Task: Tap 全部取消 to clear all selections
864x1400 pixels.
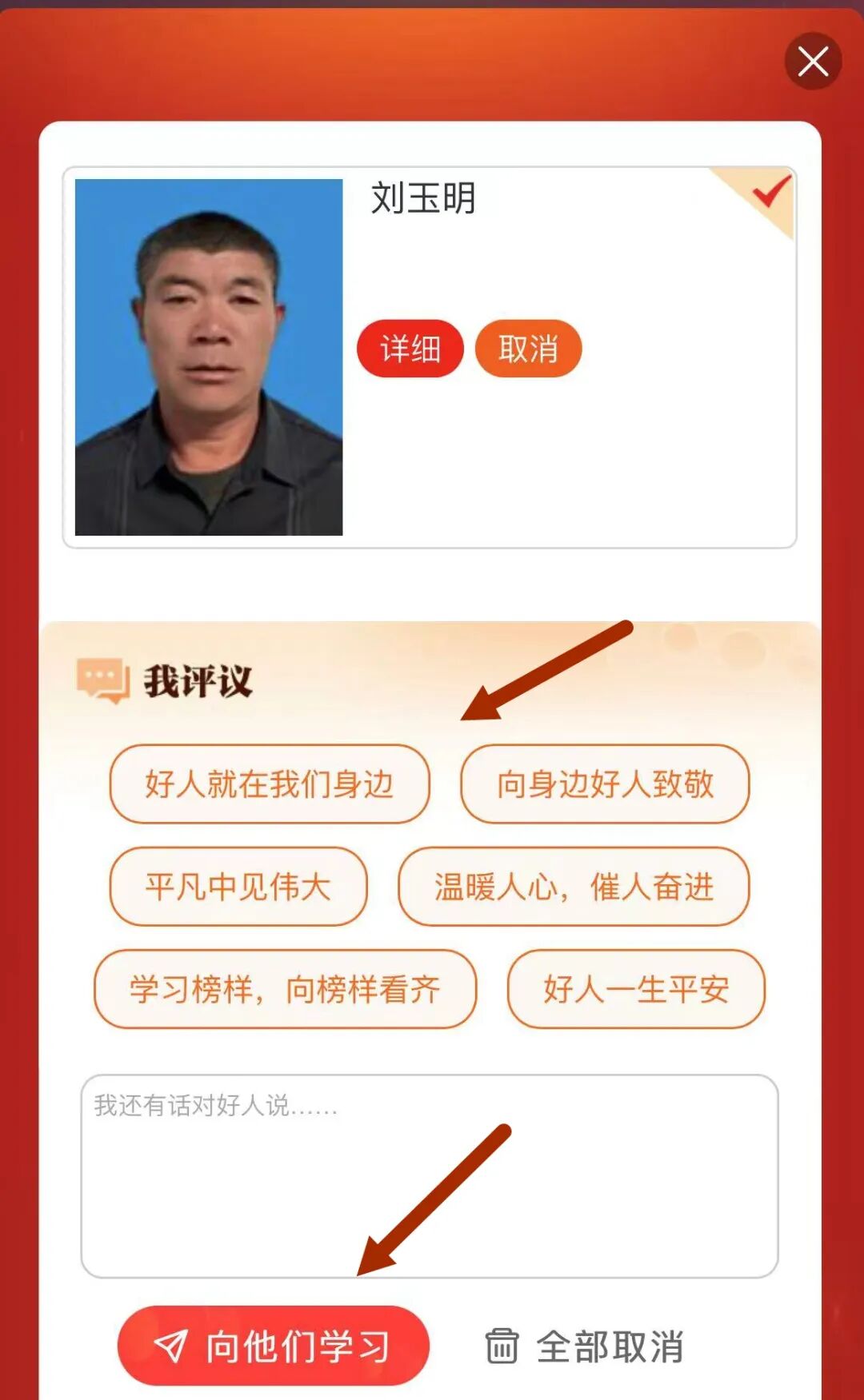Action: (585, 1346)
